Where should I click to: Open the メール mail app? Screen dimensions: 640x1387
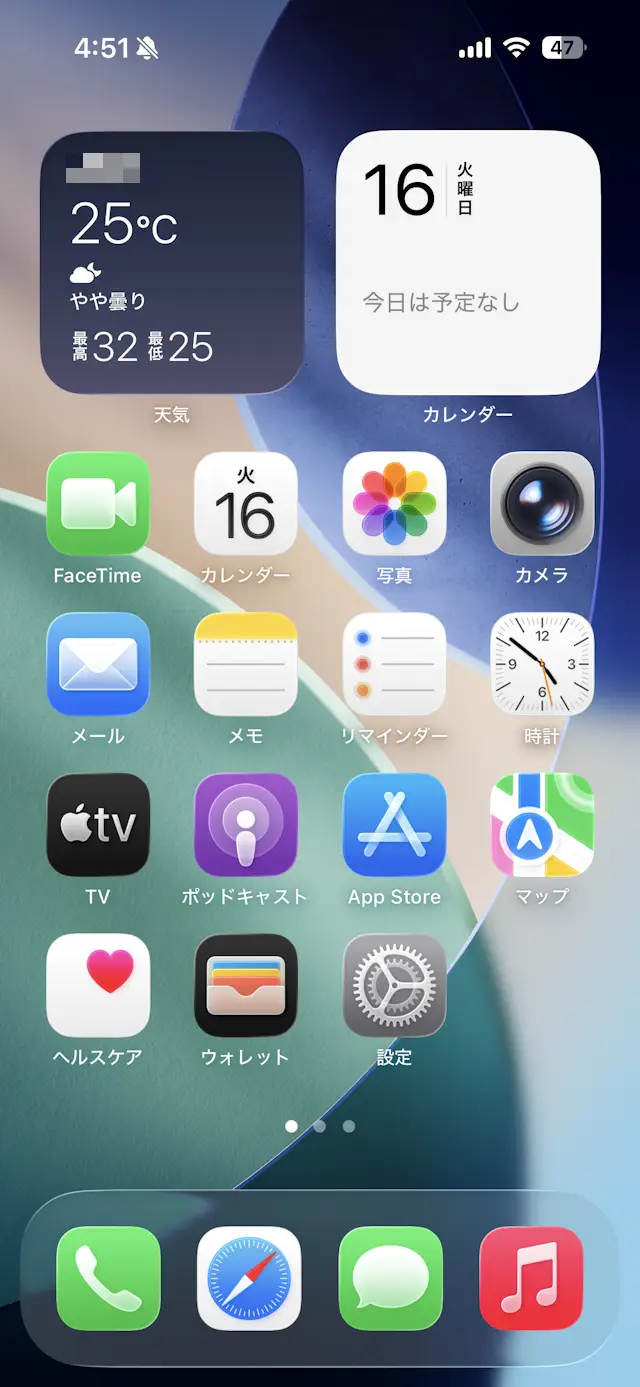point(98,664)
